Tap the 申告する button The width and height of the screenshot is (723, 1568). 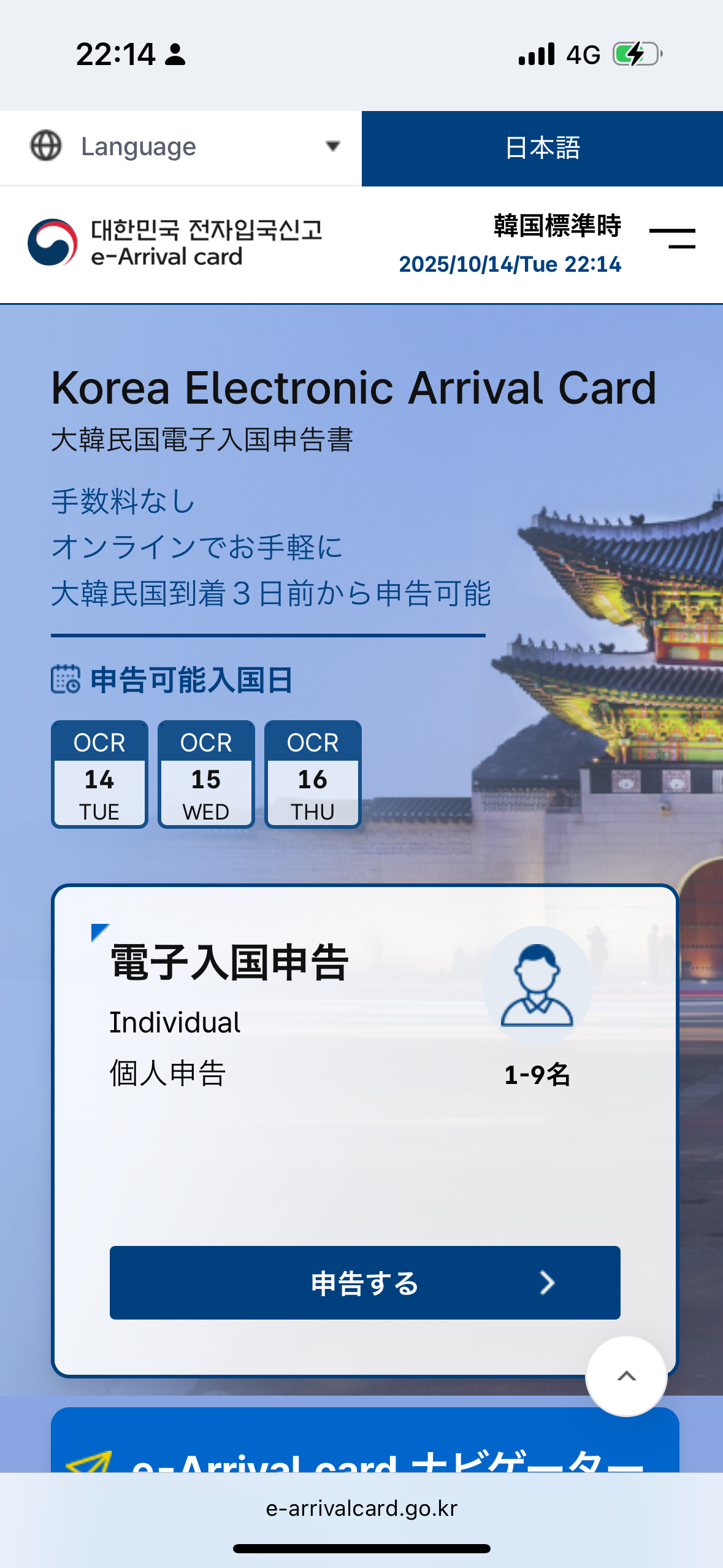tap(365, 1283)
